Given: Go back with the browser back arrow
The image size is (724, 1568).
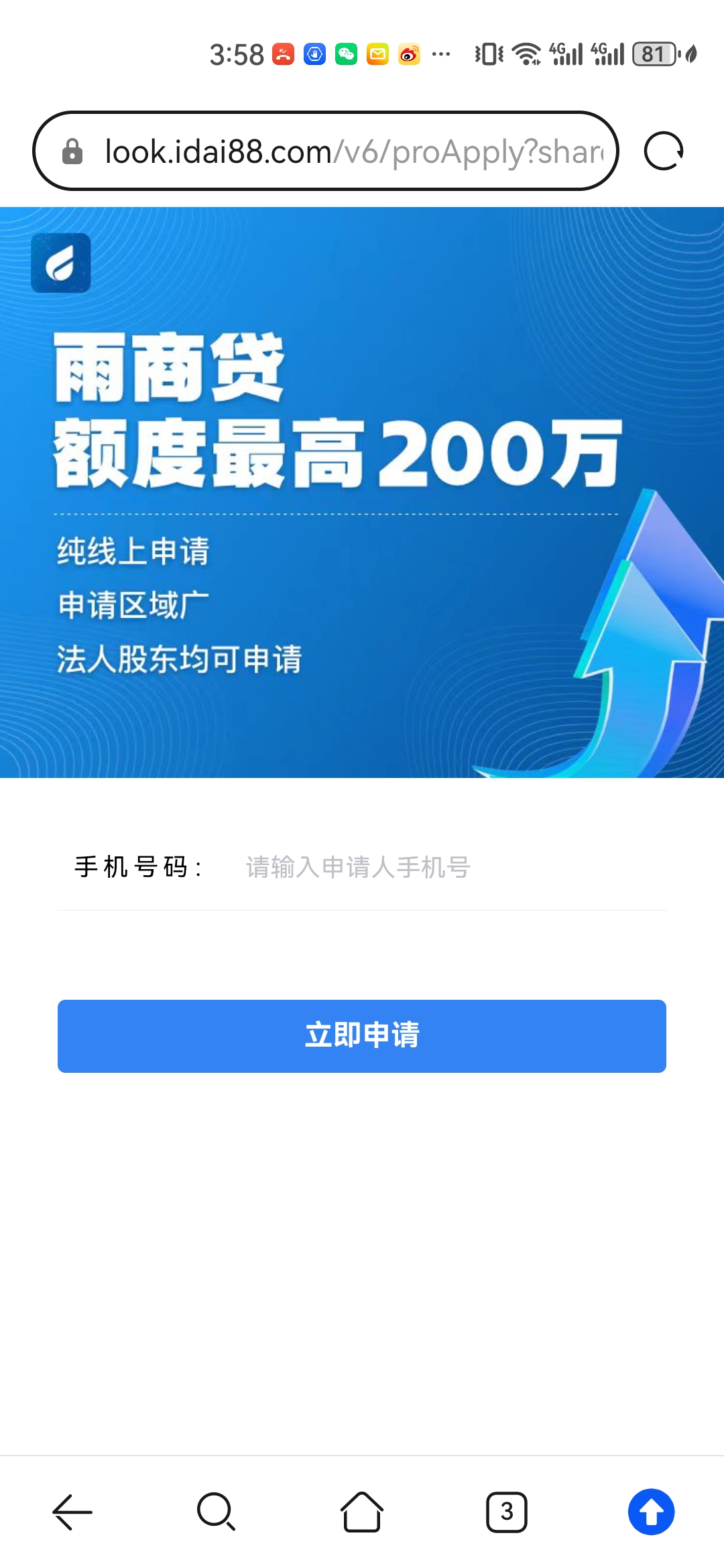Looking at the screenshot, I should pyautogui.click(x=72, y=1512).
